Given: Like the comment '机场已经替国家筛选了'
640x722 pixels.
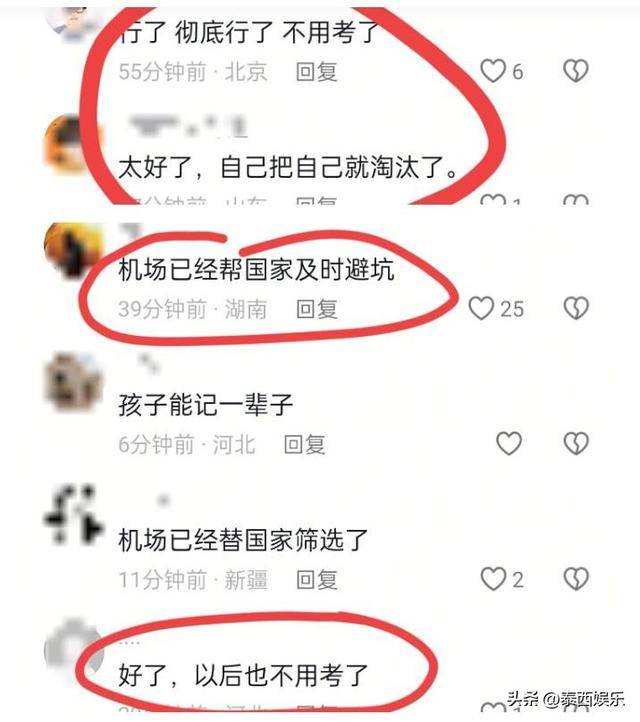Looking at the screenshot, I should 493,578.
